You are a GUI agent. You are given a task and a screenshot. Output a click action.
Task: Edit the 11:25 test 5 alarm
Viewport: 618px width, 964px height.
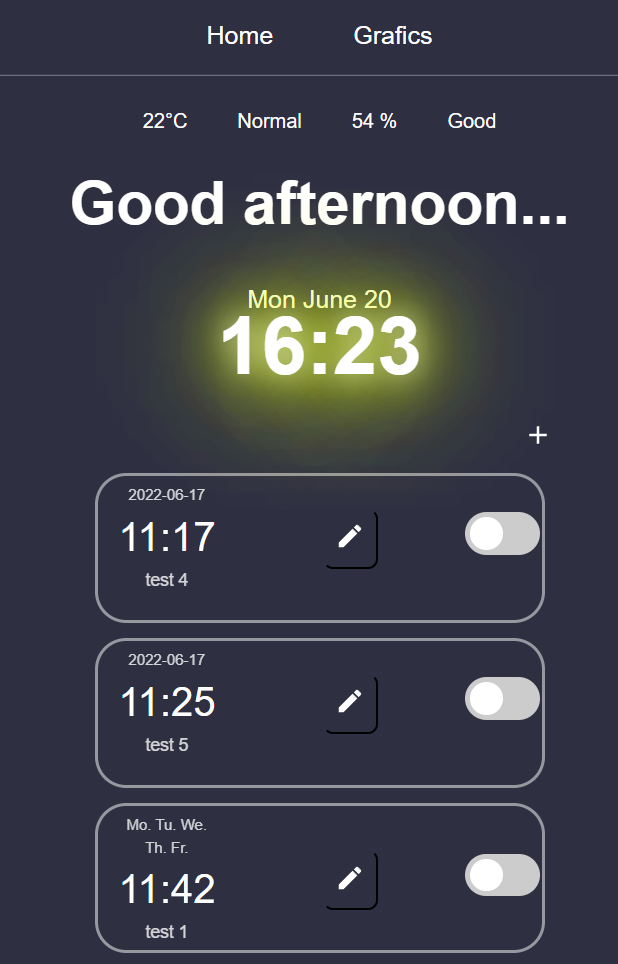tap(350, 703)
